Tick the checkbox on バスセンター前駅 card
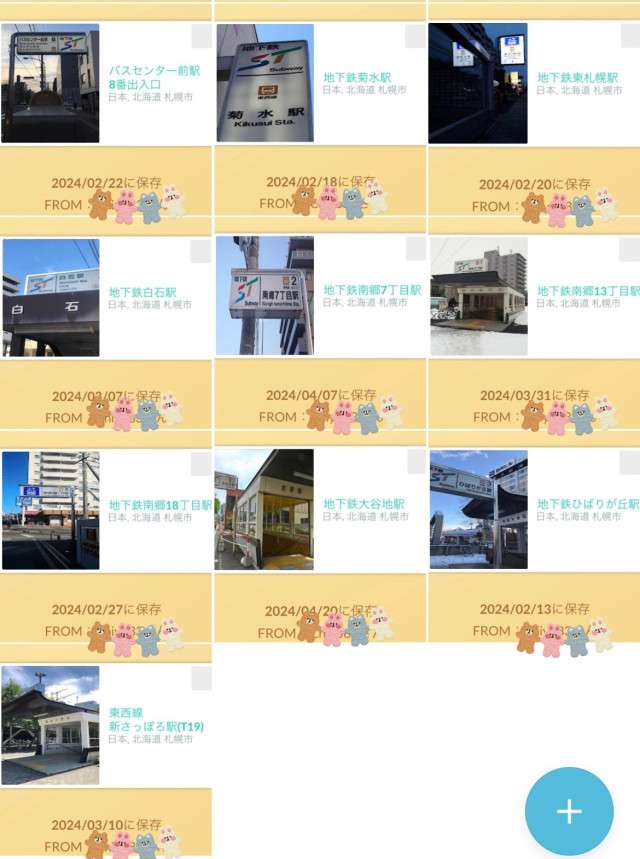The width and height of the screenshot is (640, 859). pos(201,37)
